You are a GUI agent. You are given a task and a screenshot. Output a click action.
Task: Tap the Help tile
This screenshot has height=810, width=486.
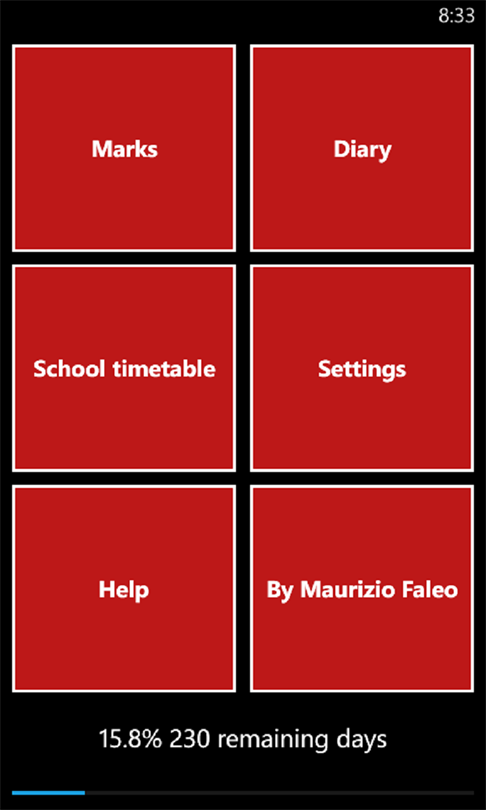(124, 588)
